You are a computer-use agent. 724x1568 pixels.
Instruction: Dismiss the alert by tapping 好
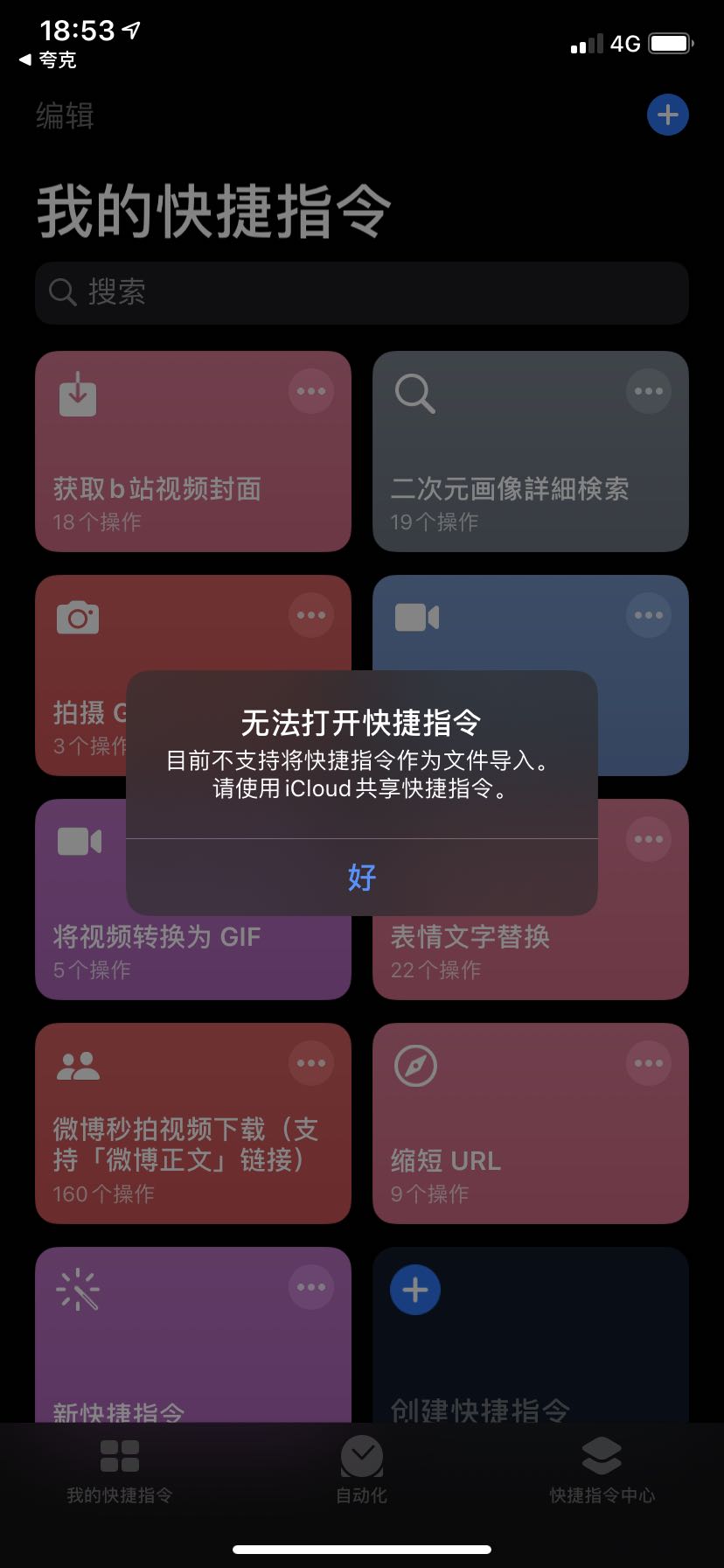pyautogui.click(x=362, y=877)
